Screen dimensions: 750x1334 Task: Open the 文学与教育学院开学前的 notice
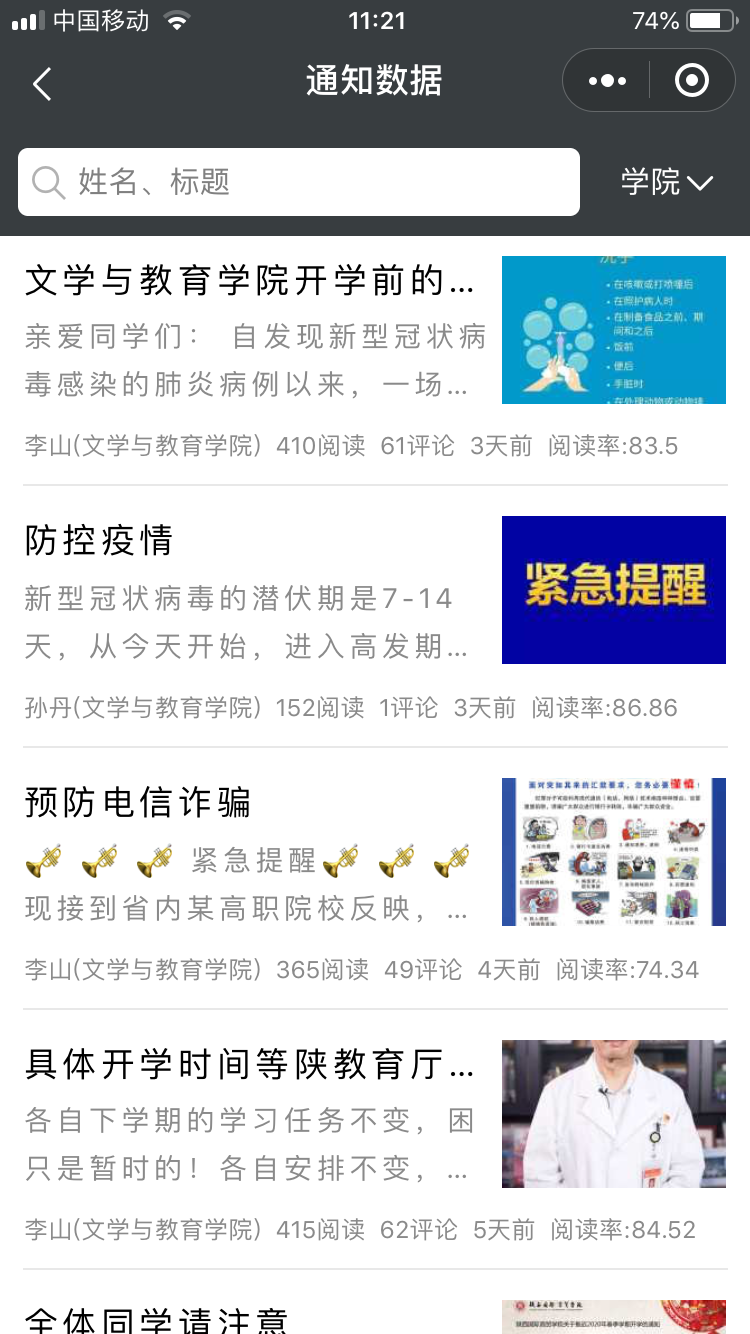250,282
